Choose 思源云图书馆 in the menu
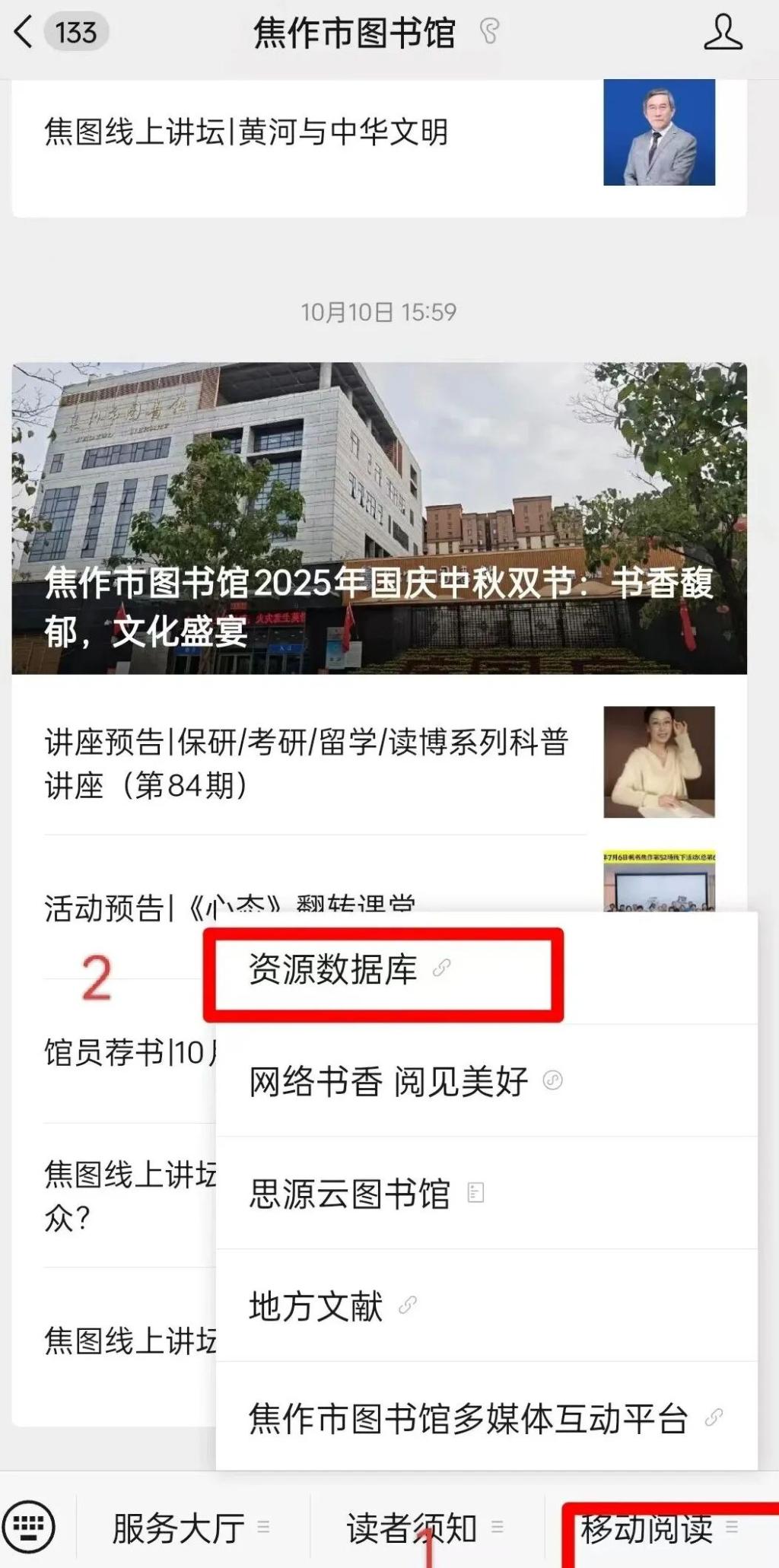This screenshot has height=1568, width=779. (x=350, y=1194)
